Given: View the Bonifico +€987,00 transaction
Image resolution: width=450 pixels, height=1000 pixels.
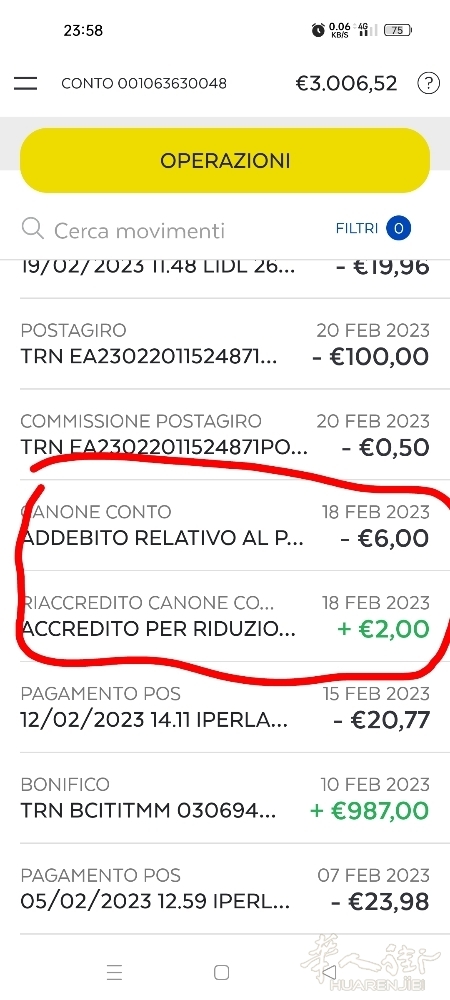Looking at the screenshot, I should click(x=225, y=798).
